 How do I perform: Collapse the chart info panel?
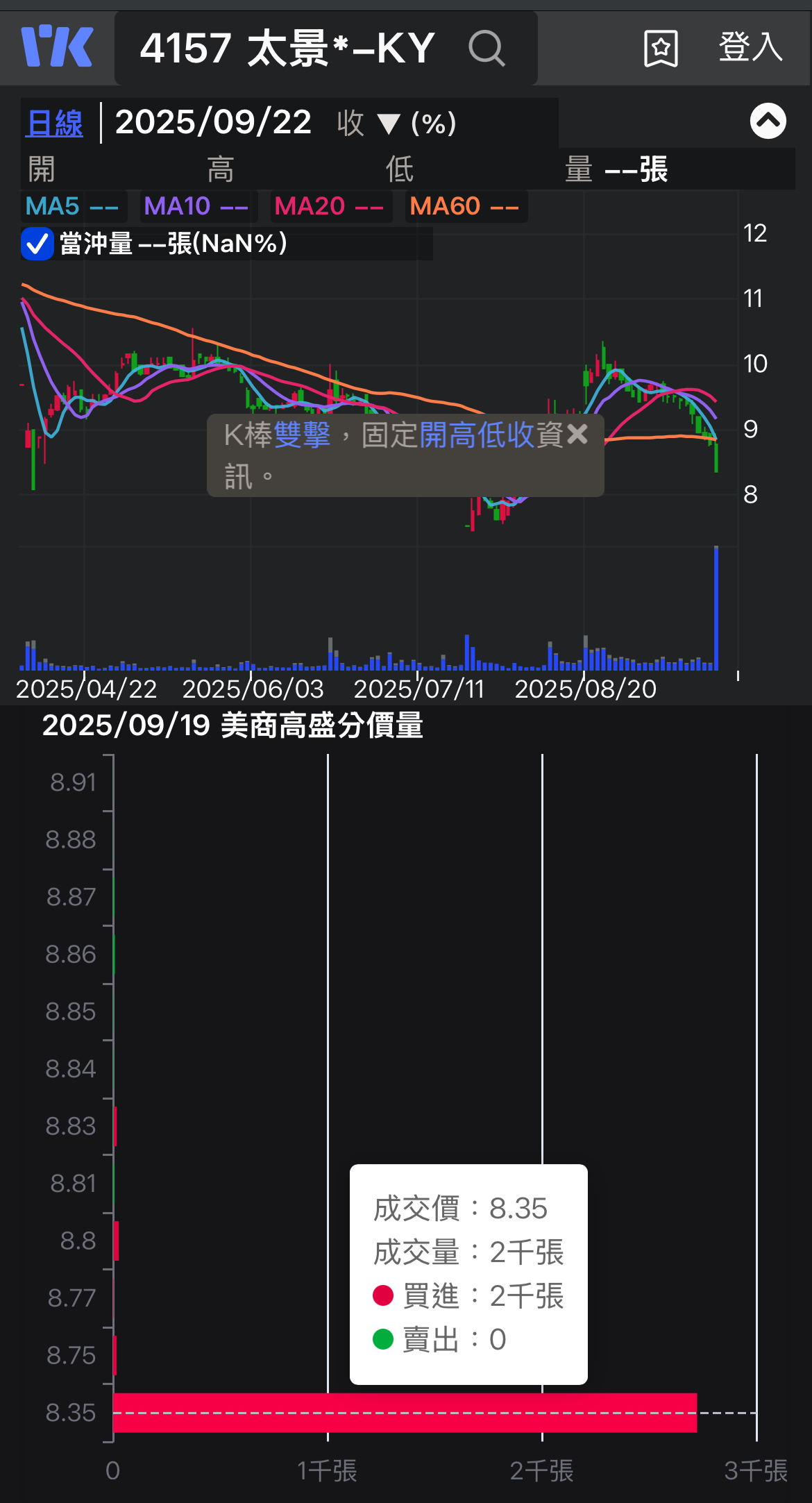coord(768,121)
